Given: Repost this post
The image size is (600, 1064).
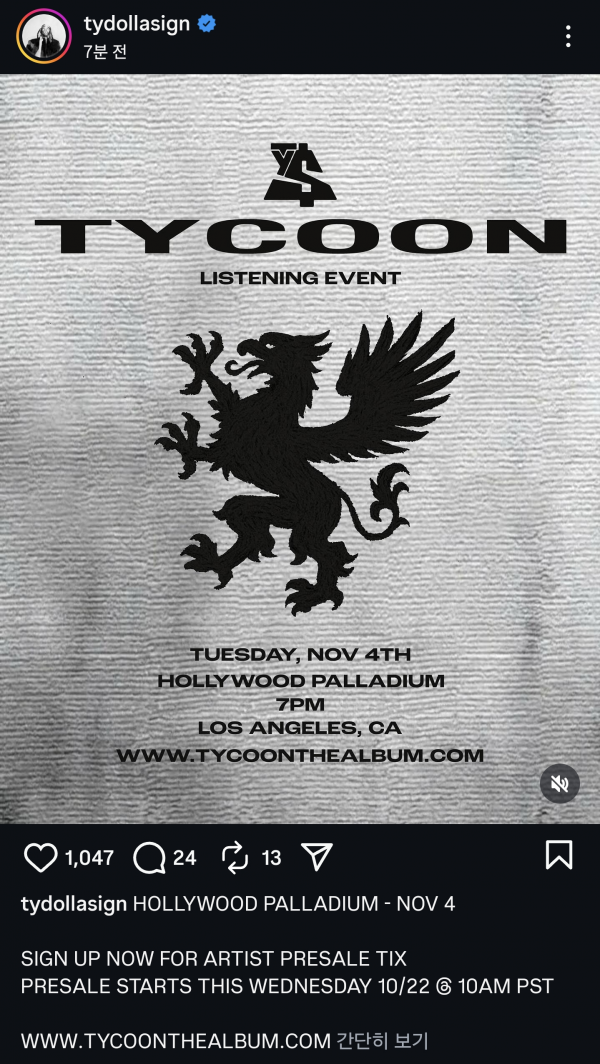Looking at the screenshot, I should pos(235,857).
